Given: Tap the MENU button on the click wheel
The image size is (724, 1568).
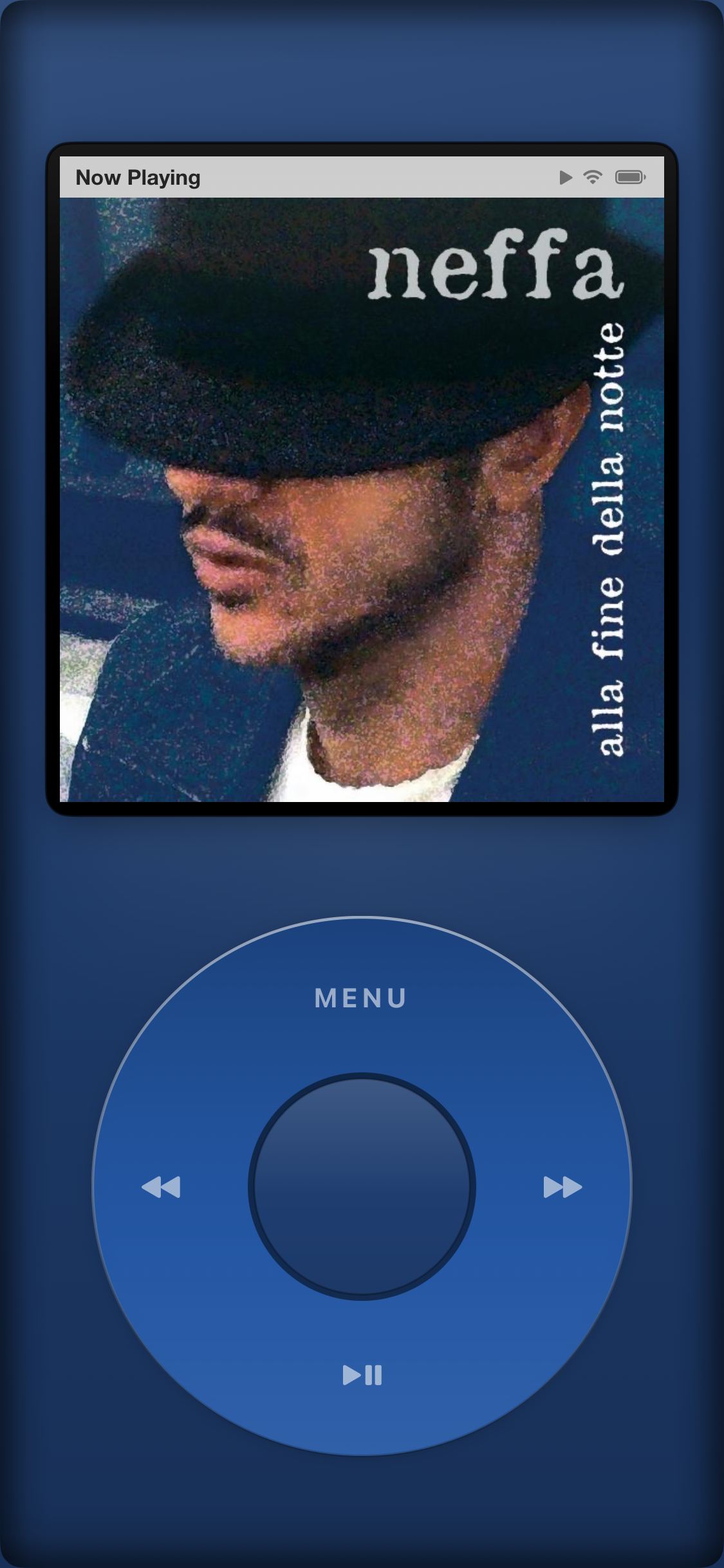Looking at the screenshot, I should [x=360, y=998].
